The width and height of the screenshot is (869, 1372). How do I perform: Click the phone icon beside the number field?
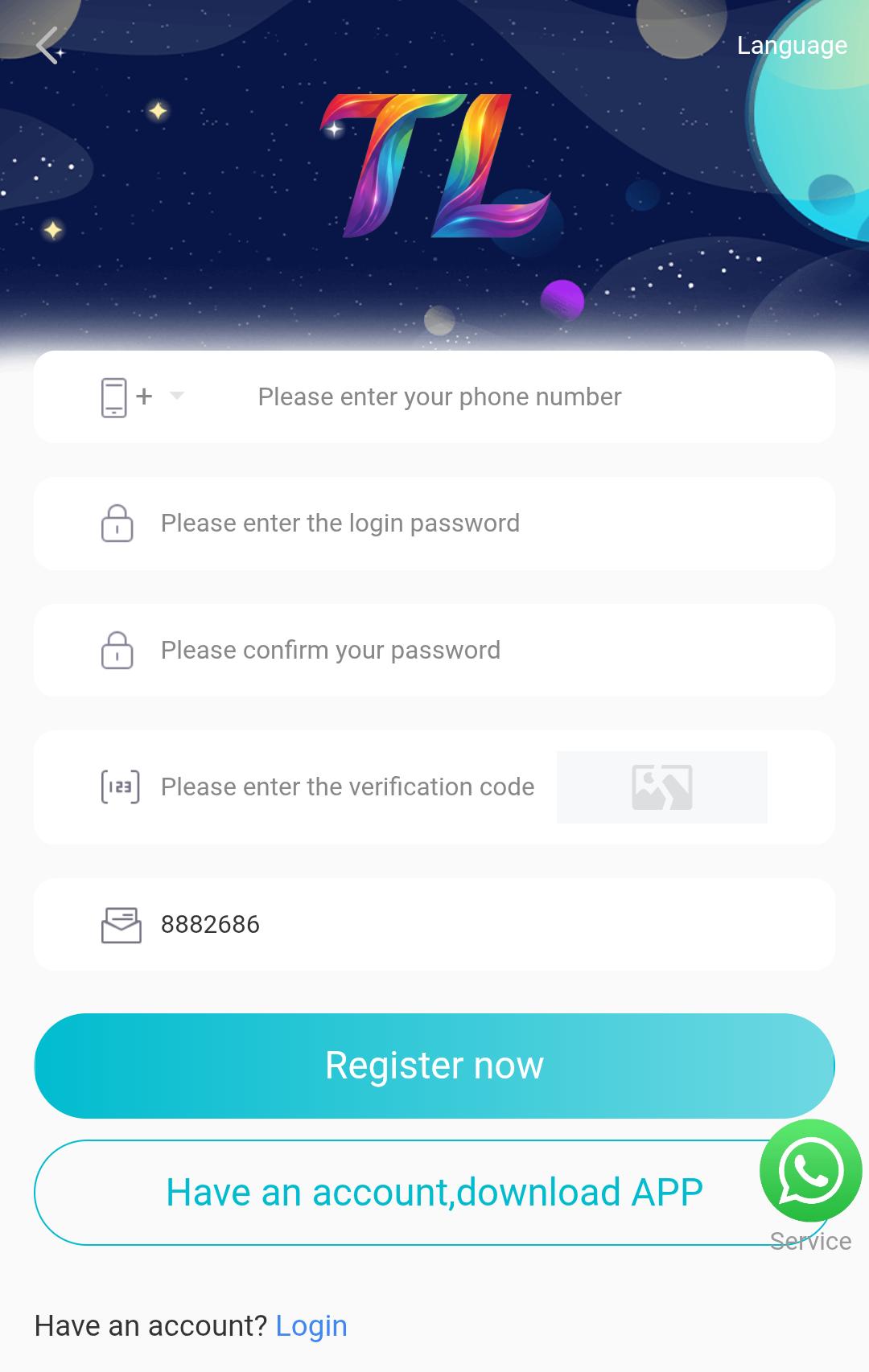coord(115,396)
